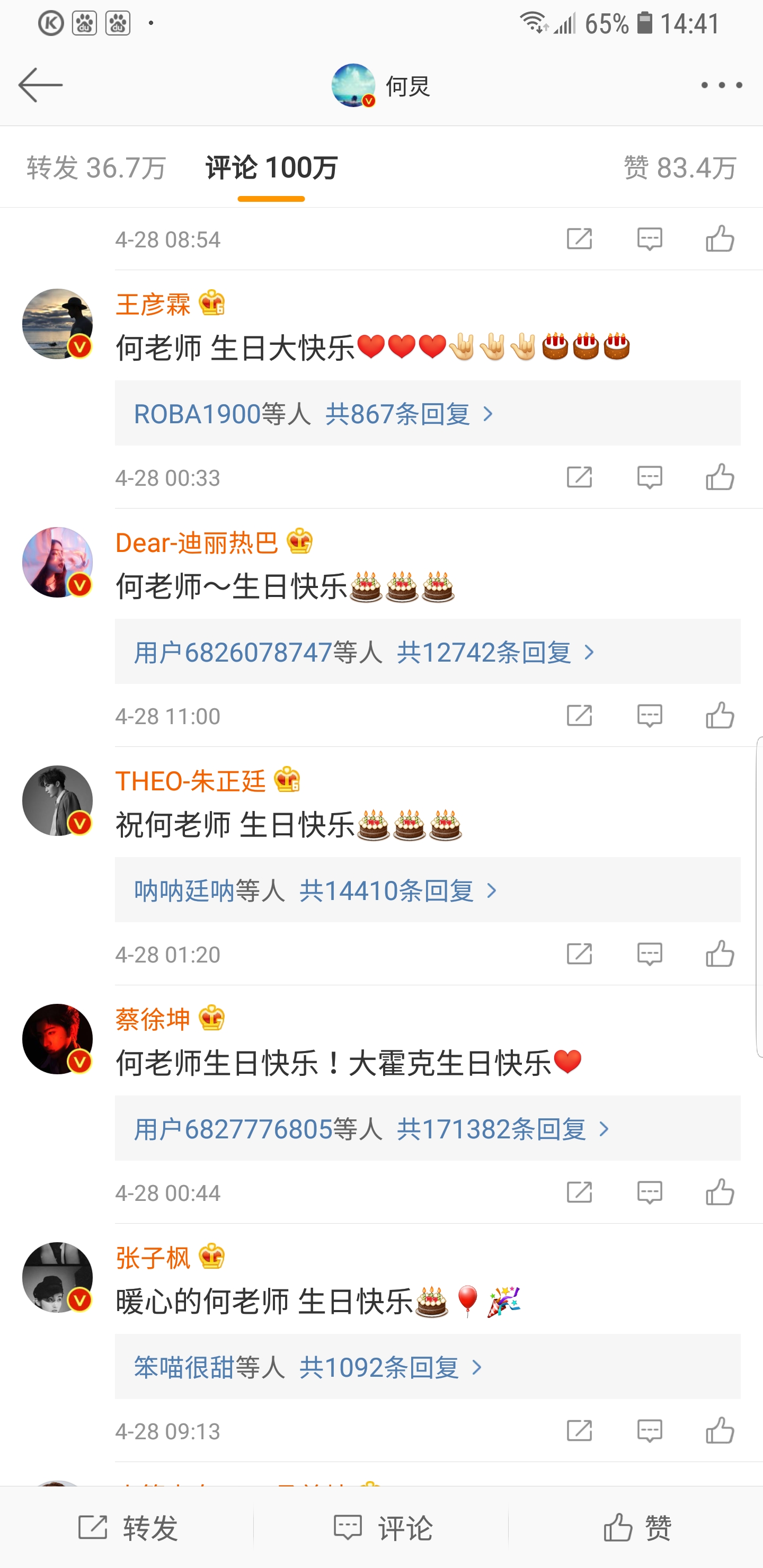This screenshot has width=763, height=1568.
Task: Open 蔡徐坤's profile via username link
Action: [x=153, y=1019]
